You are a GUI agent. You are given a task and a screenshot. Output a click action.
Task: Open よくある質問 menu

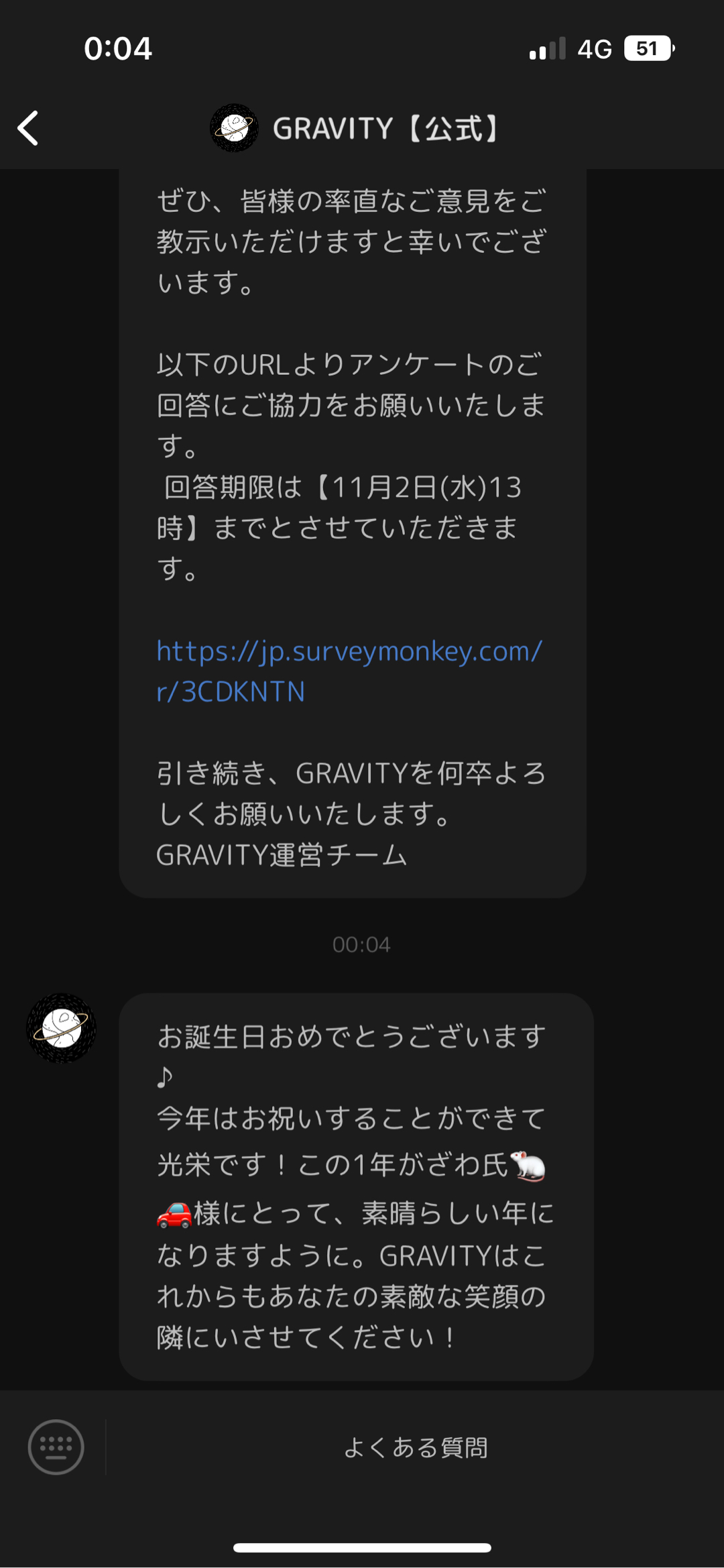[415, 1447]
